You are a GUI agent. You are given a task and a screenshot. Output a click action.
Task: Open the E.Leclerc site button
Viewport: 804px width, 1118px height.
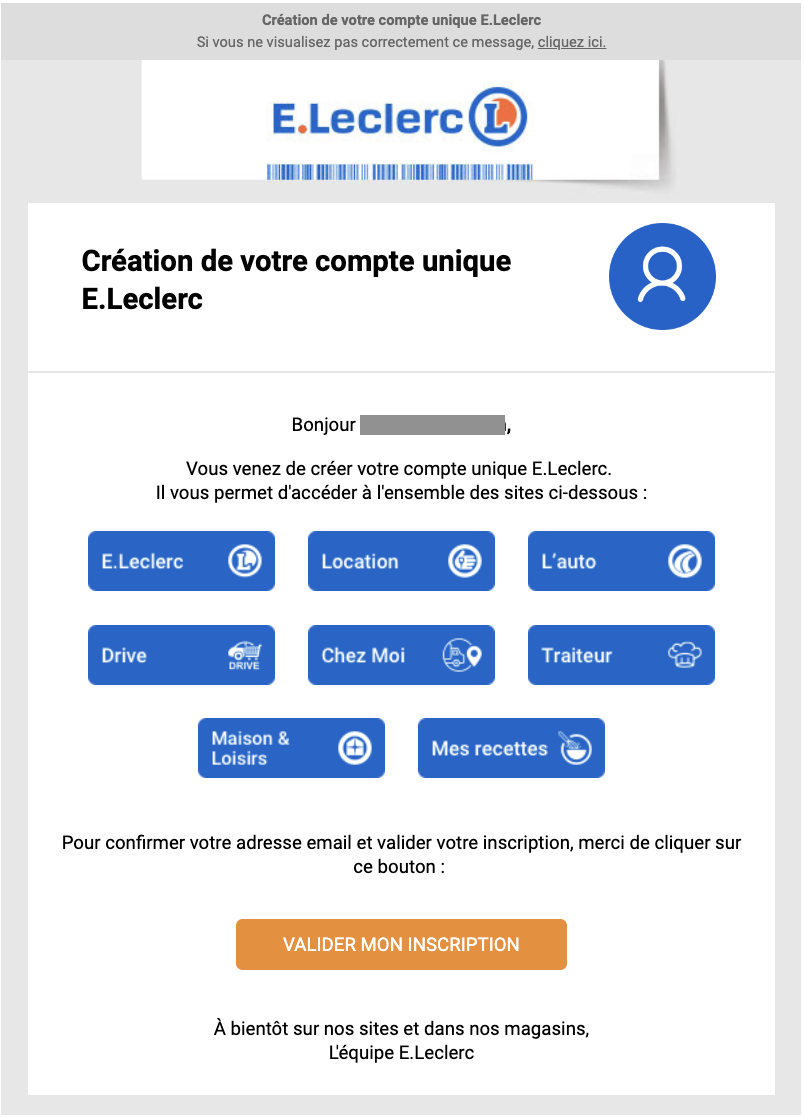[x=181, y=561]
